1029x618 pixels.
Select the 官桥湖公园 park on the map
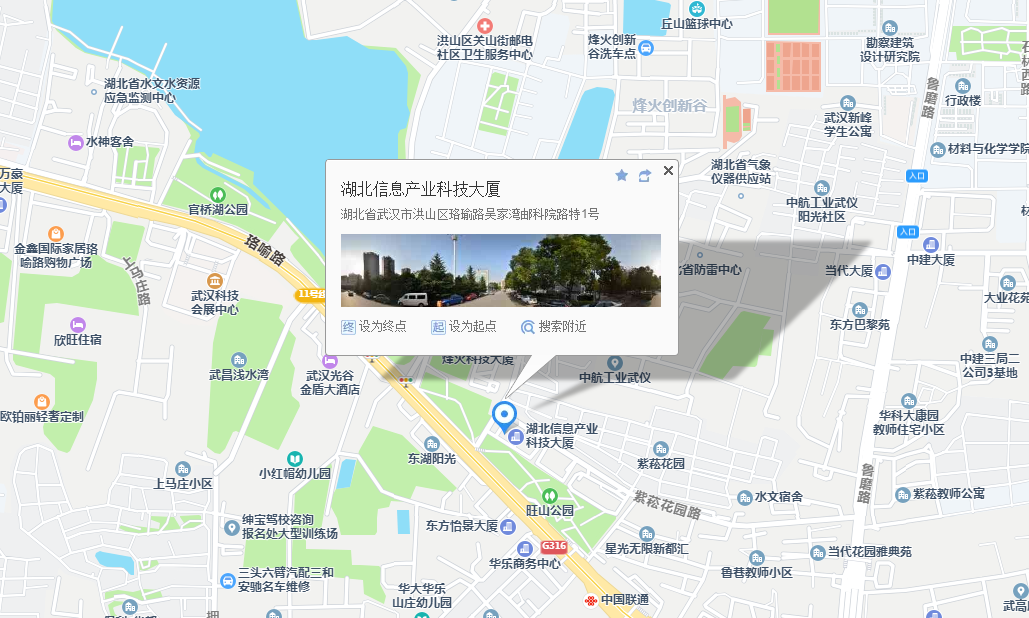tap(217, 195)
